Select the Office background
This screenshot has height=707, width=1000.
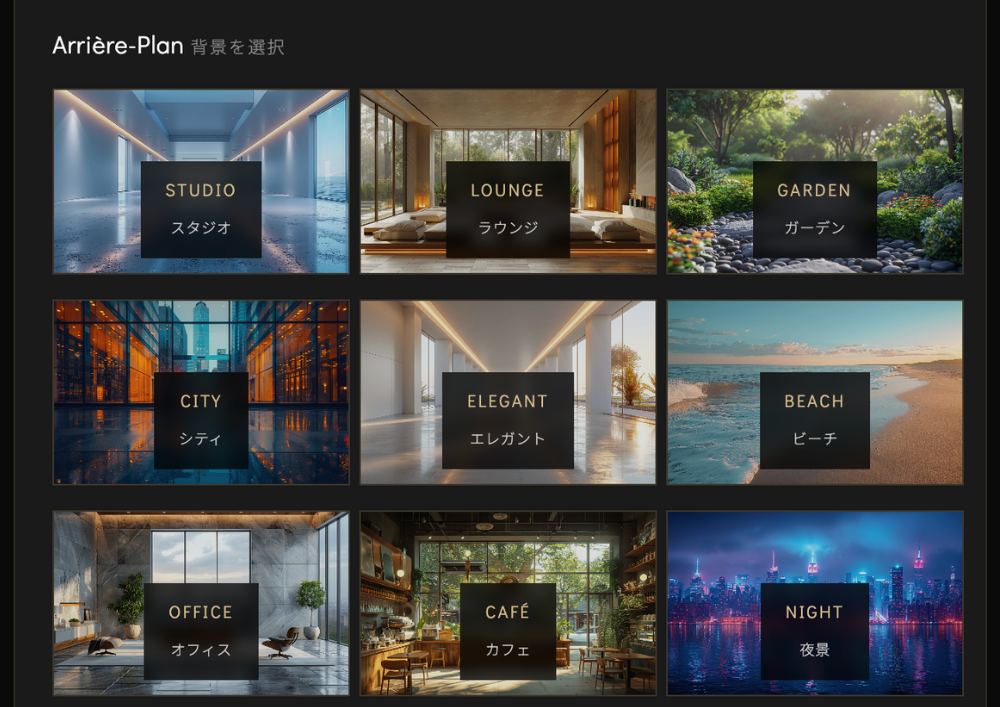(201, 604)
